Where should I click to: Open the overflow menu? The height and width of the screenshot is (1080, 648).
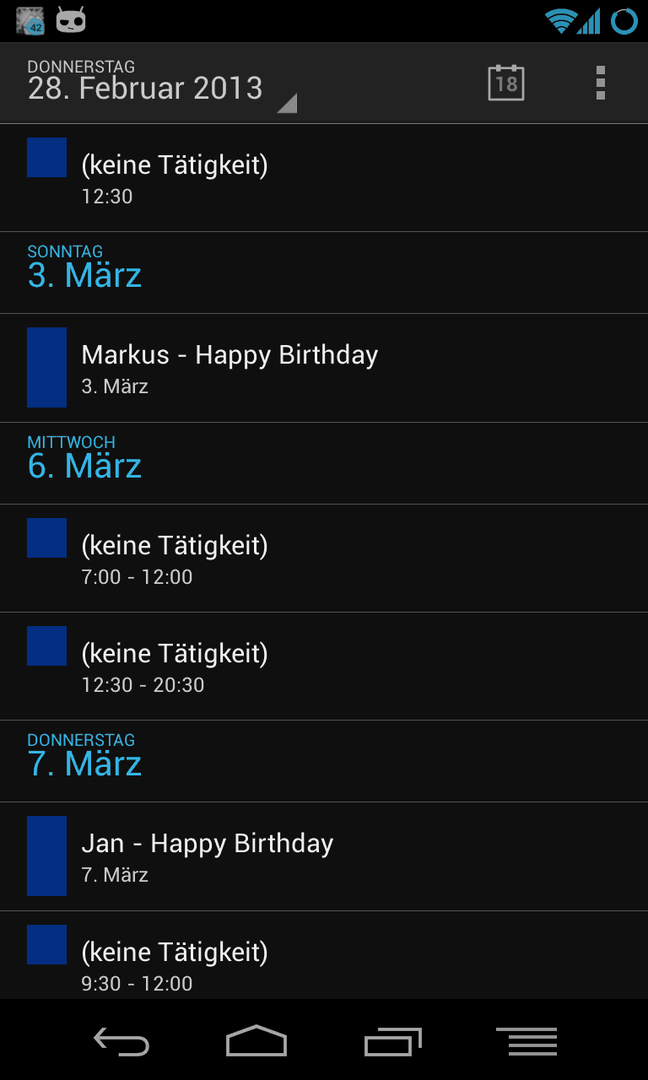pos(600,83)
